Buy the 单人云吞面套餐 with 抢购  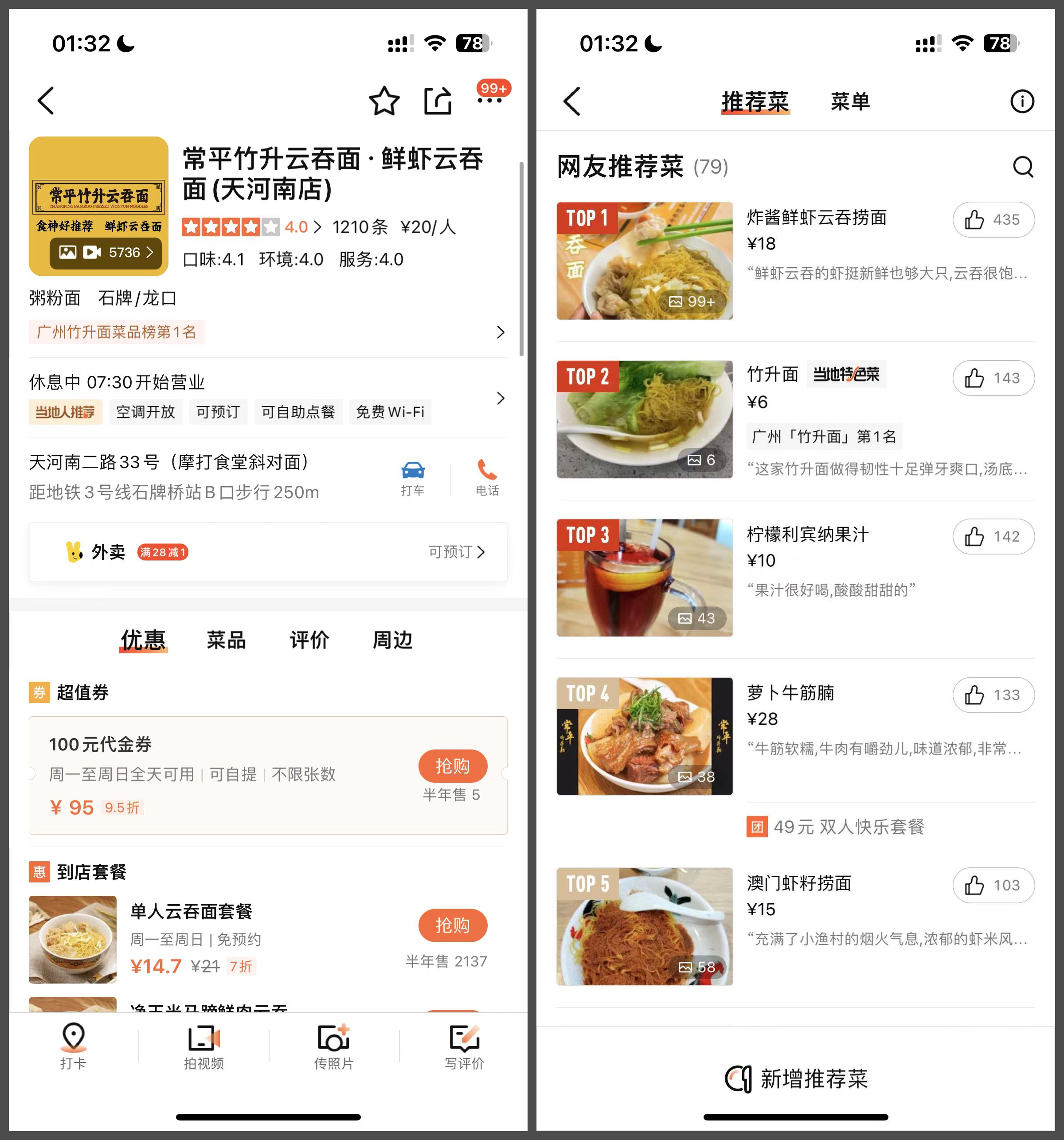[x=453, y=925]
